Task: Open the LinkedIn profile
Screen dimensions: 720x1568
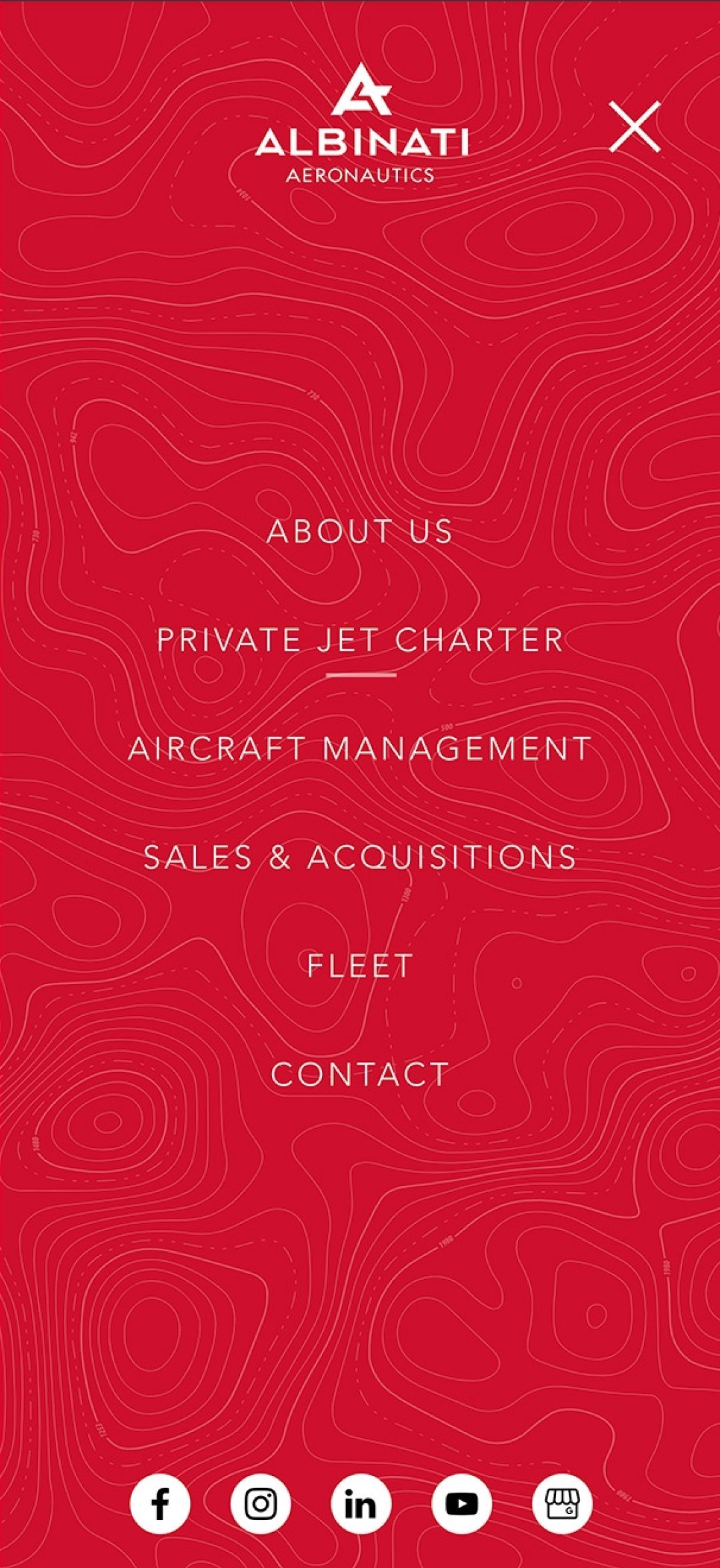Action: point(361,1503)
